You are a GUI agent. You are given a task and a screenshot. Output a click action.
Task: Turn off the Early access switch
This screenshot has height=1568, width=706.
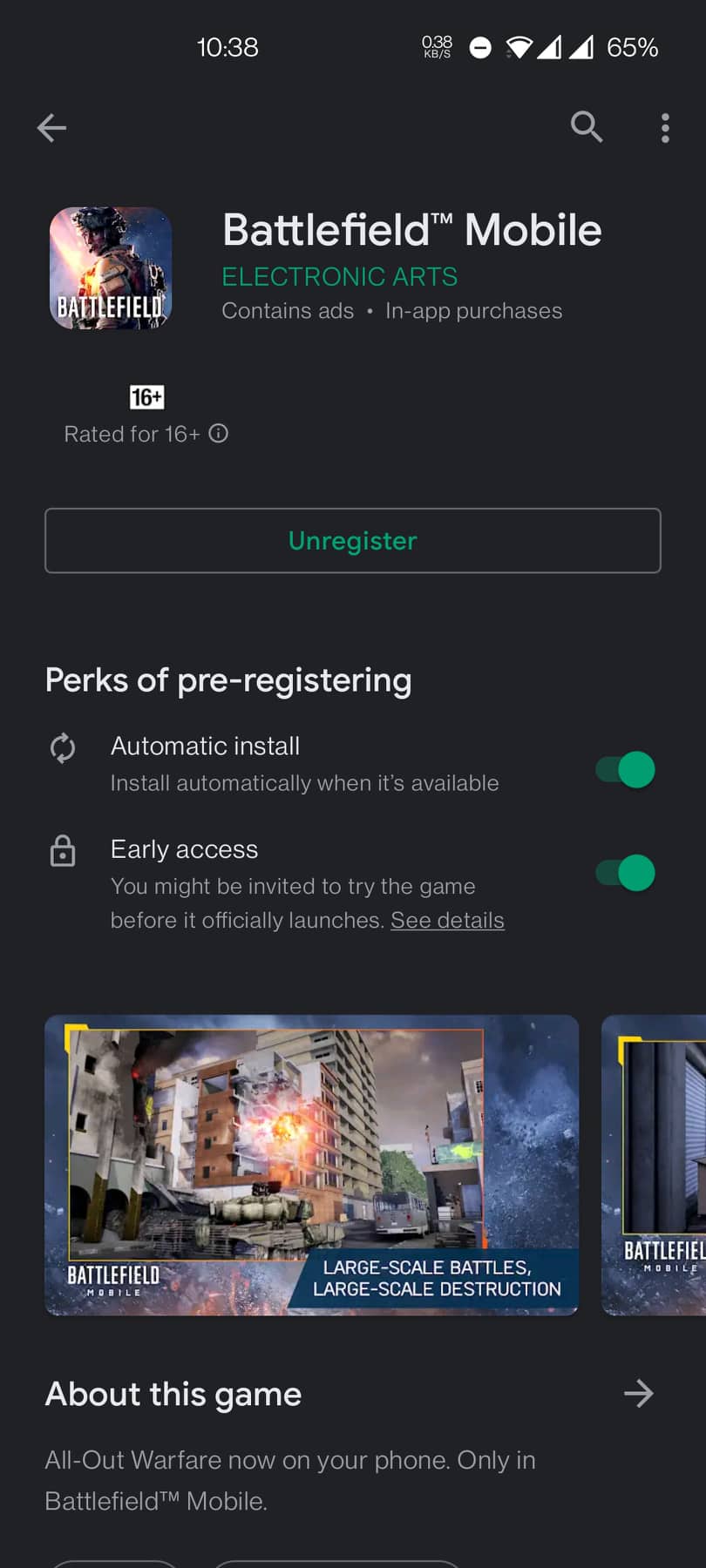click(625, 872)
